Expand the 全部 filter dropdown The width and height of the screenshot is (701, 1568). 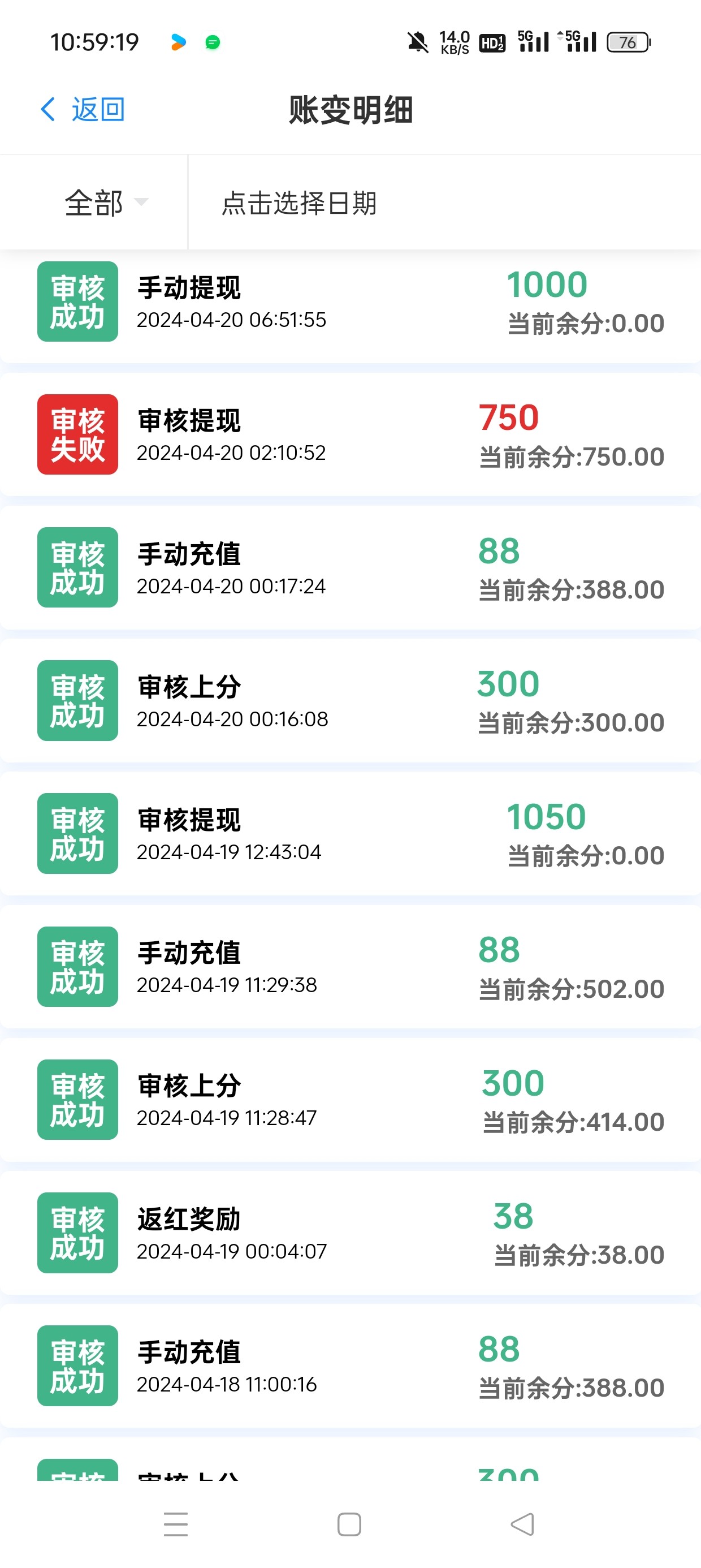[x=106, y=203]
